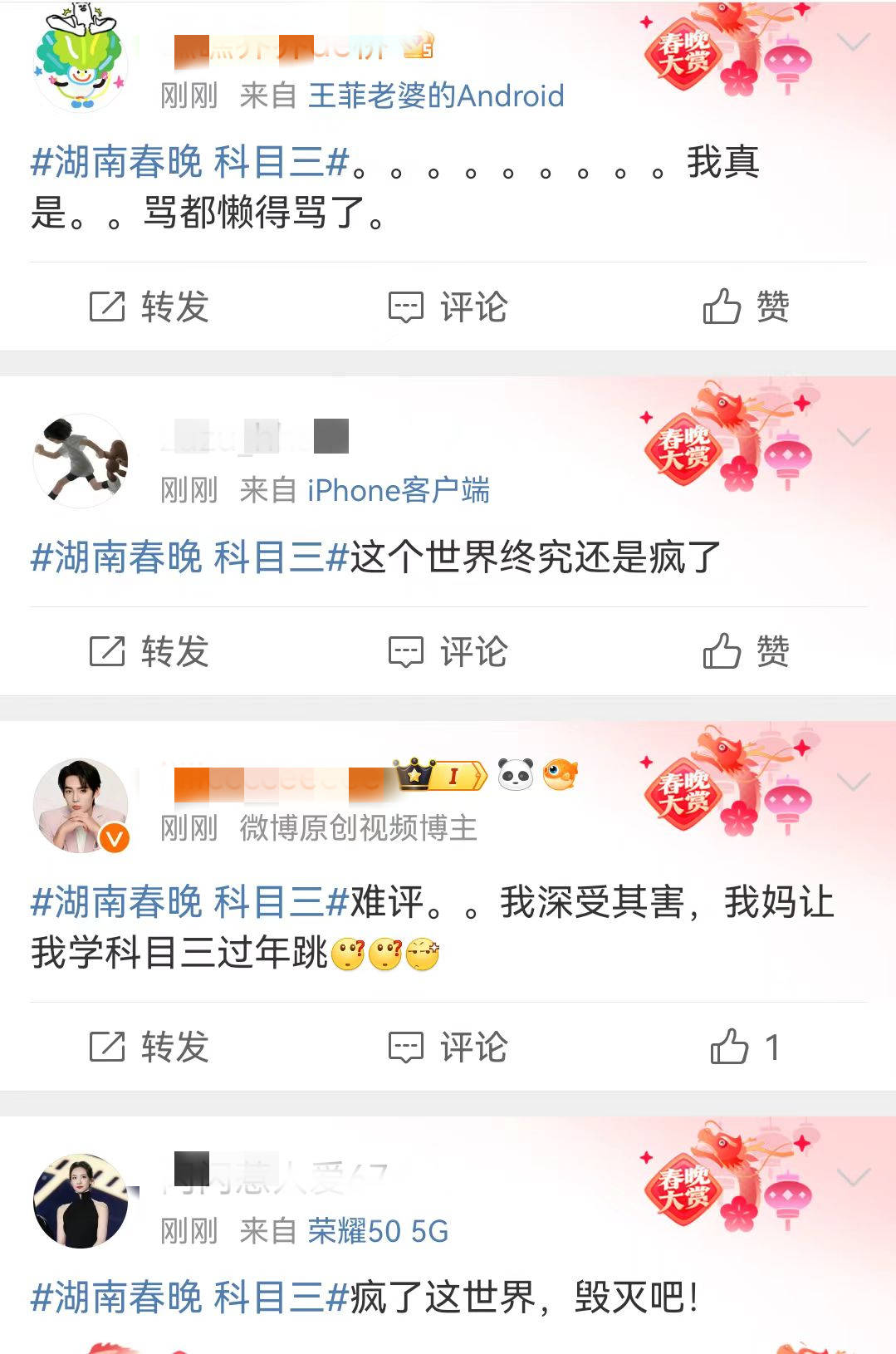Open avatar of the verified 微博原创视频博主
The image size is (896, 1354).
(x=81, y=806)
